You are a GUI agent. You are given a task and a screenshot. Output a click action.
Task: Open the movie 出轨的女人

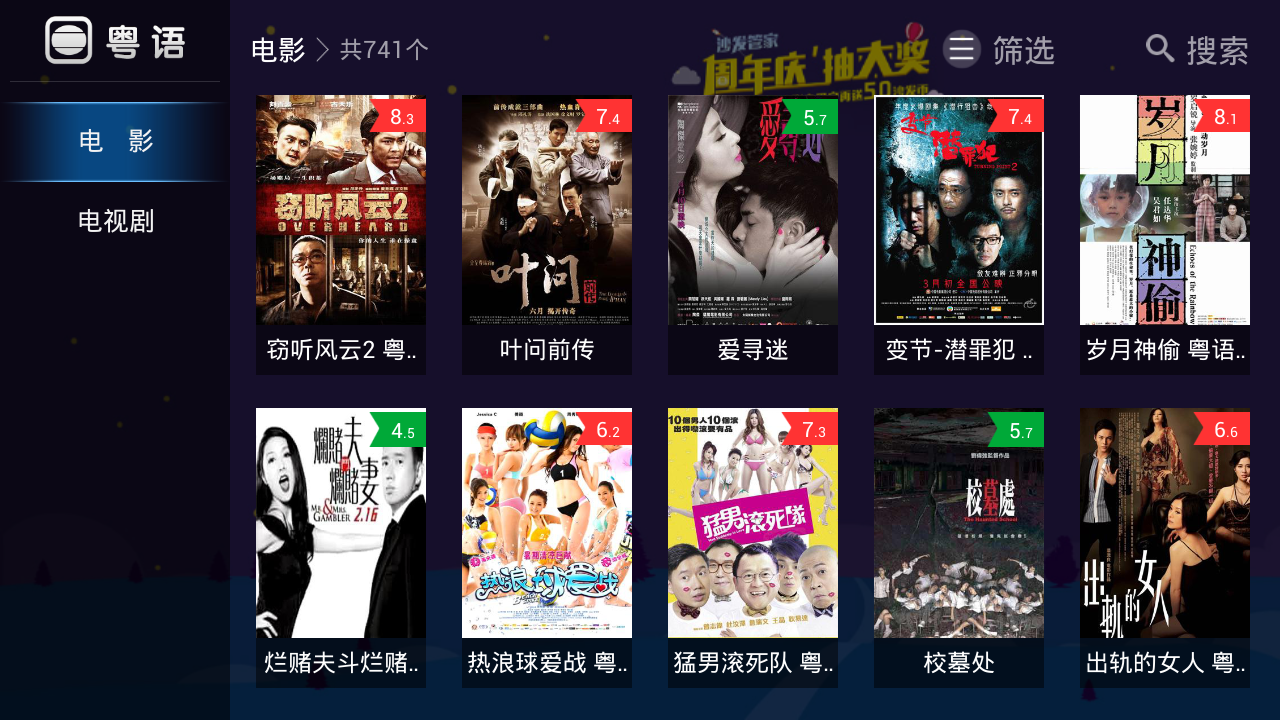(1165, 524)
